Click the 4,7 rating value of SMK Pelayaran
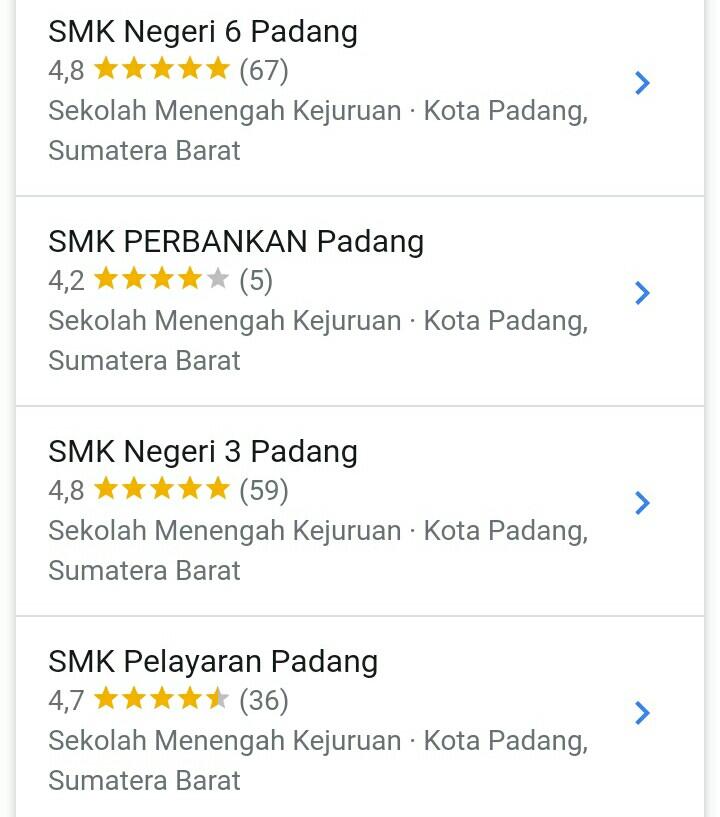Image resolution: width=720 pixels, height=817 pixels. (x=64, y=702)
